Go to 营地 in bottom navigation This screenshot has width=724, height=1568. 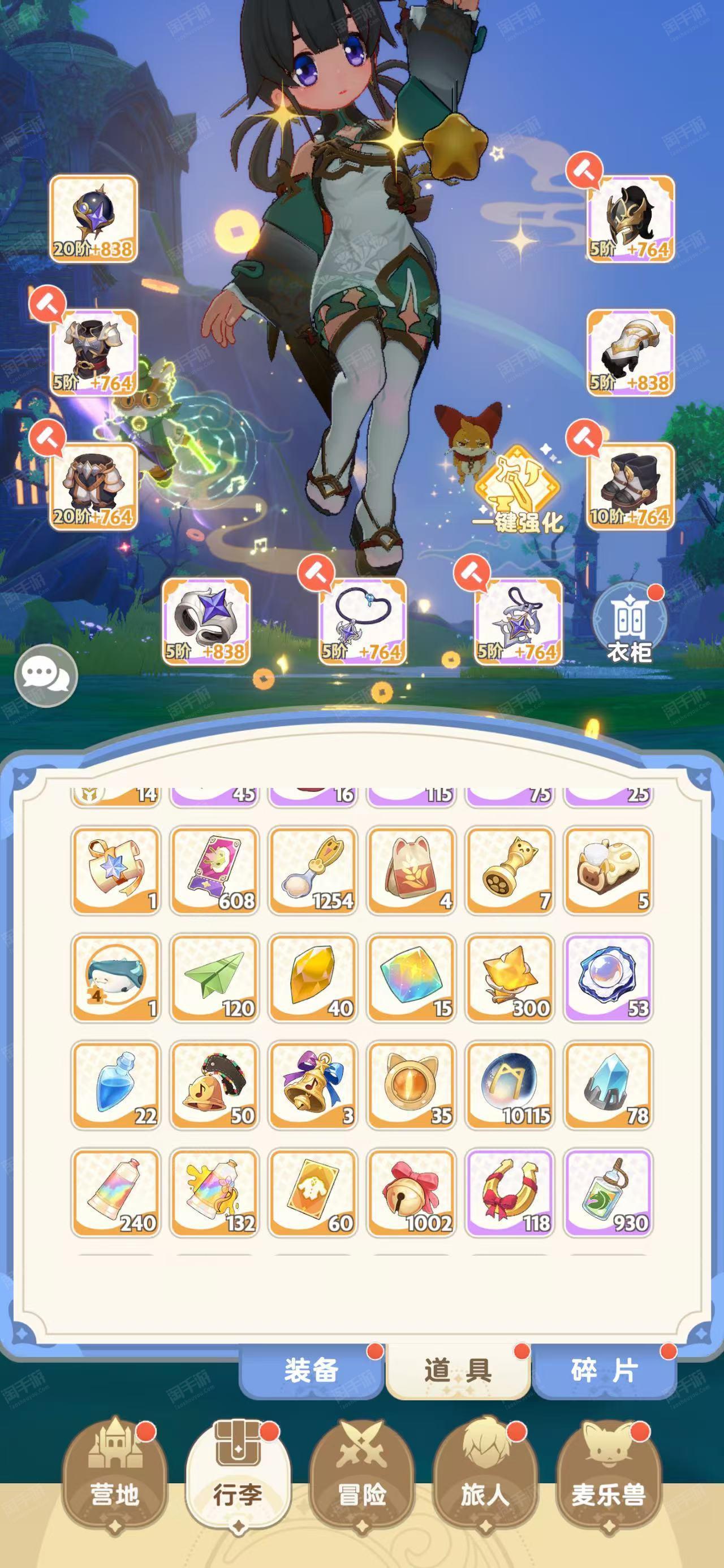pyautogui.click(x=114, y=1478)
